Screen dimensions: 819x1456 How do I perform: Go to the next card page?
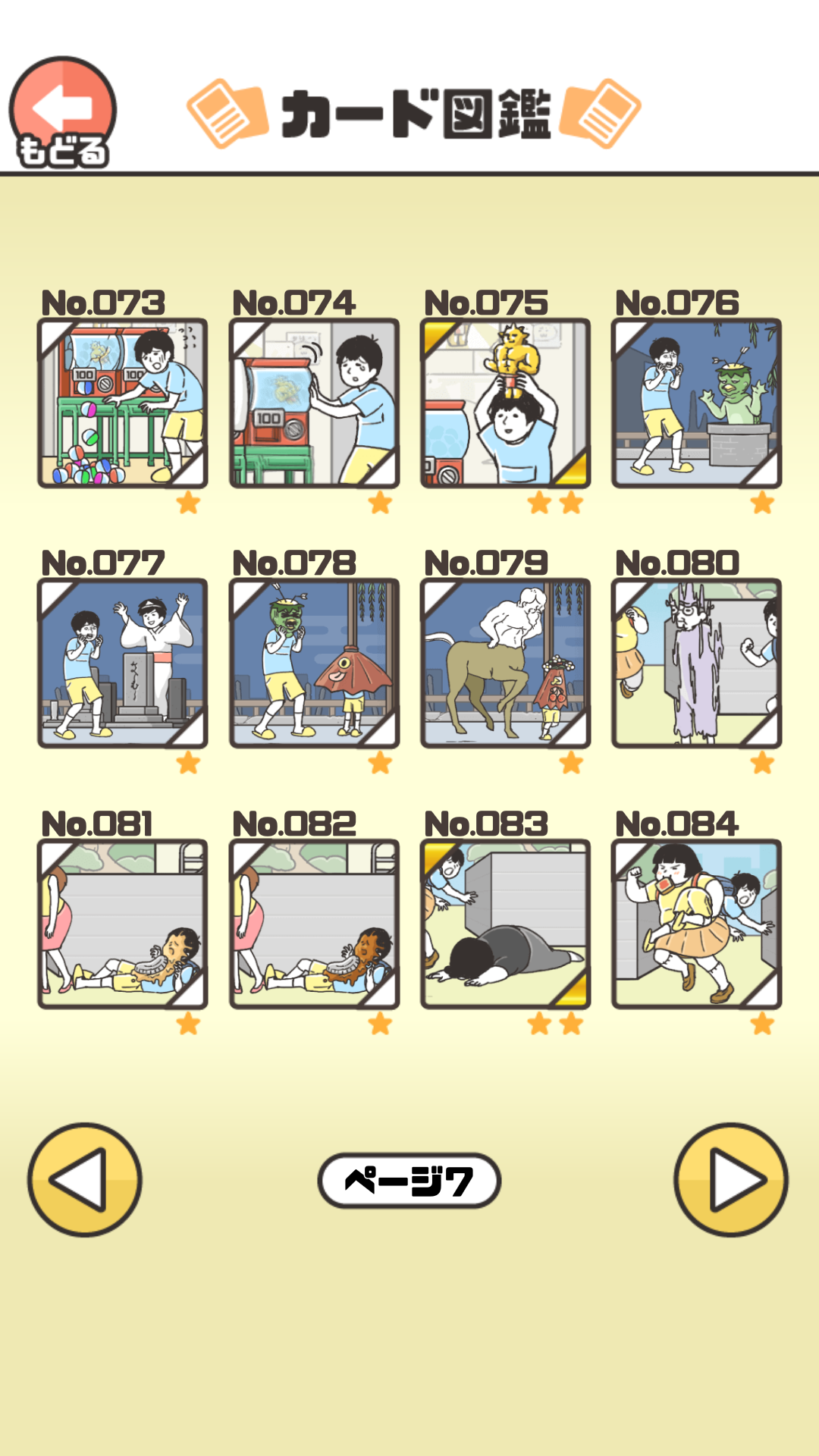tap(731, 1180)
